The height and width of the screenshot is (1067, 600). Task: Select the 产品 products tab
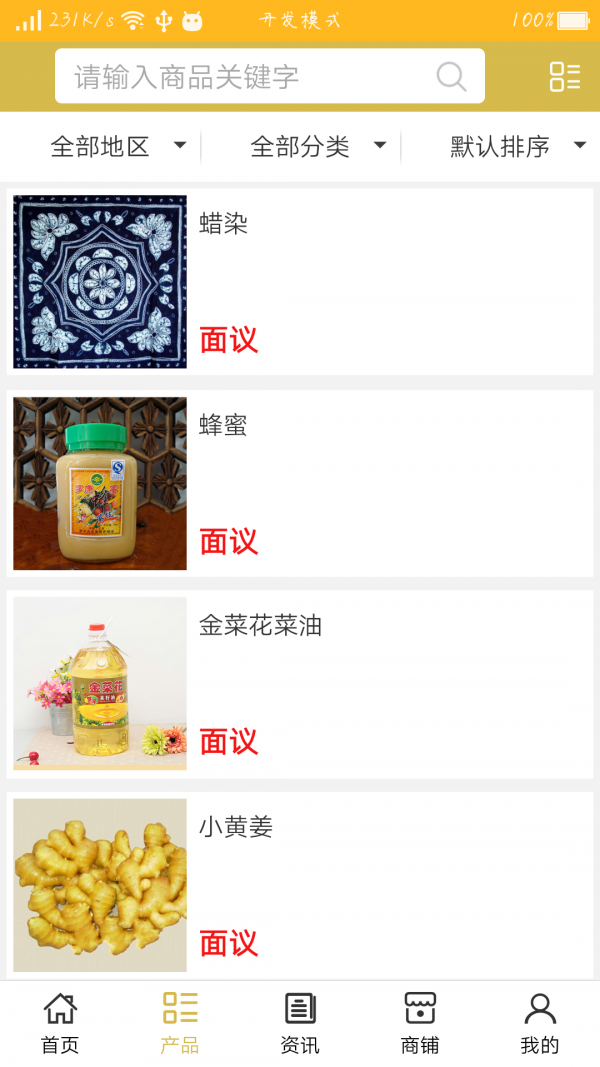click(x=180, y=1023)
